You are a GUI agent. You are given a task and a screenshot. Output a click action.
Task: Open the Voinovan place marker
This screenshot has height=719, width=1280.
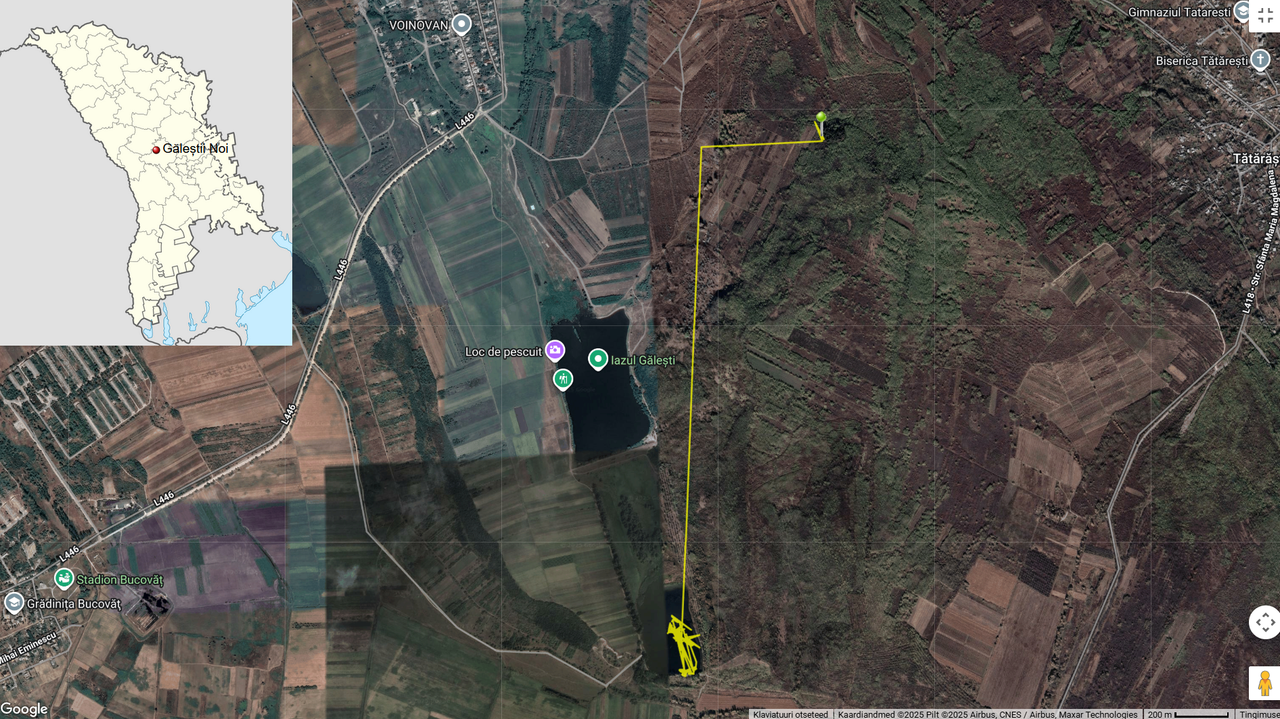tap(461, 24)
